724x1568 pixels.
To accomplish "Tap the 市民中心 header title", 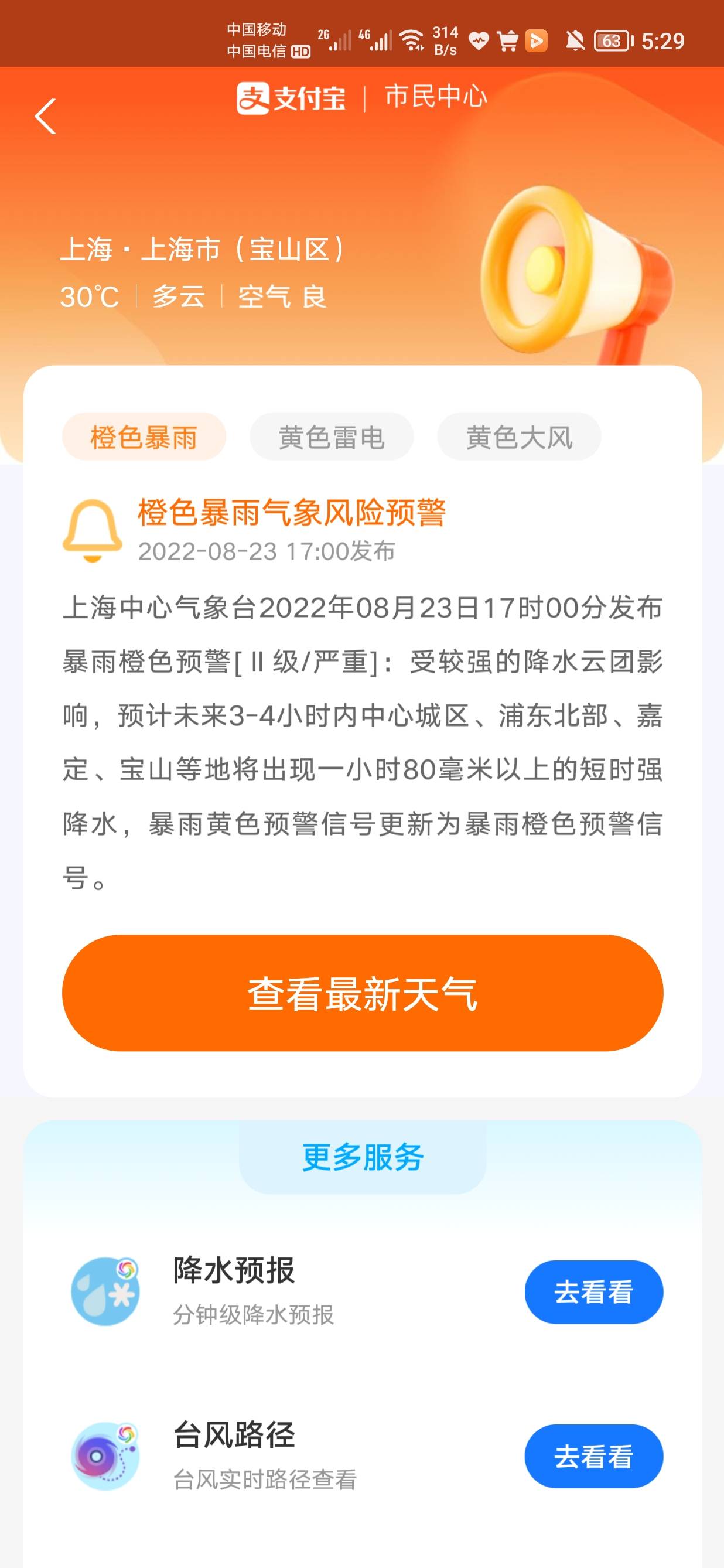I will pos(436,100).
